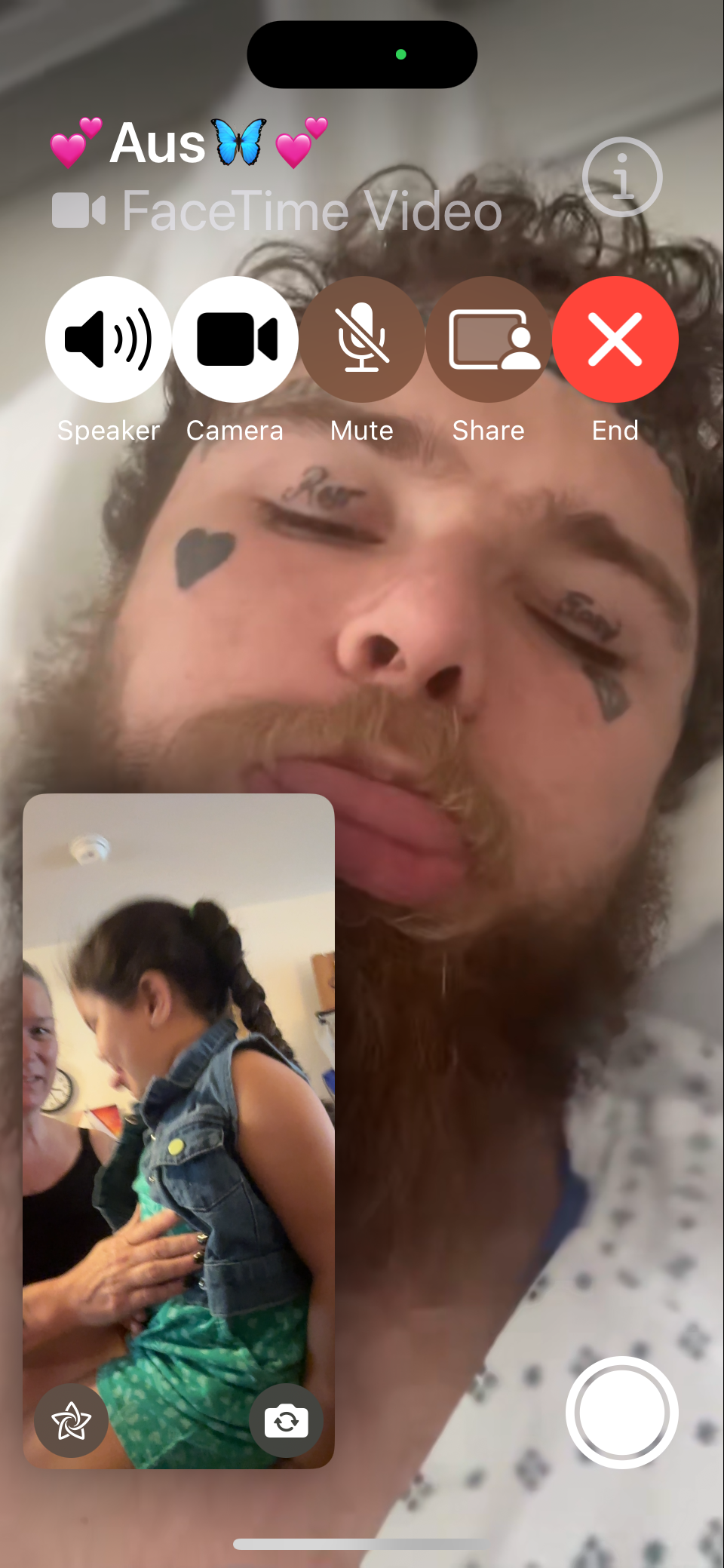Expand the self-view preview tile
Screen dimensions: 724x1568
(179, 1094)
